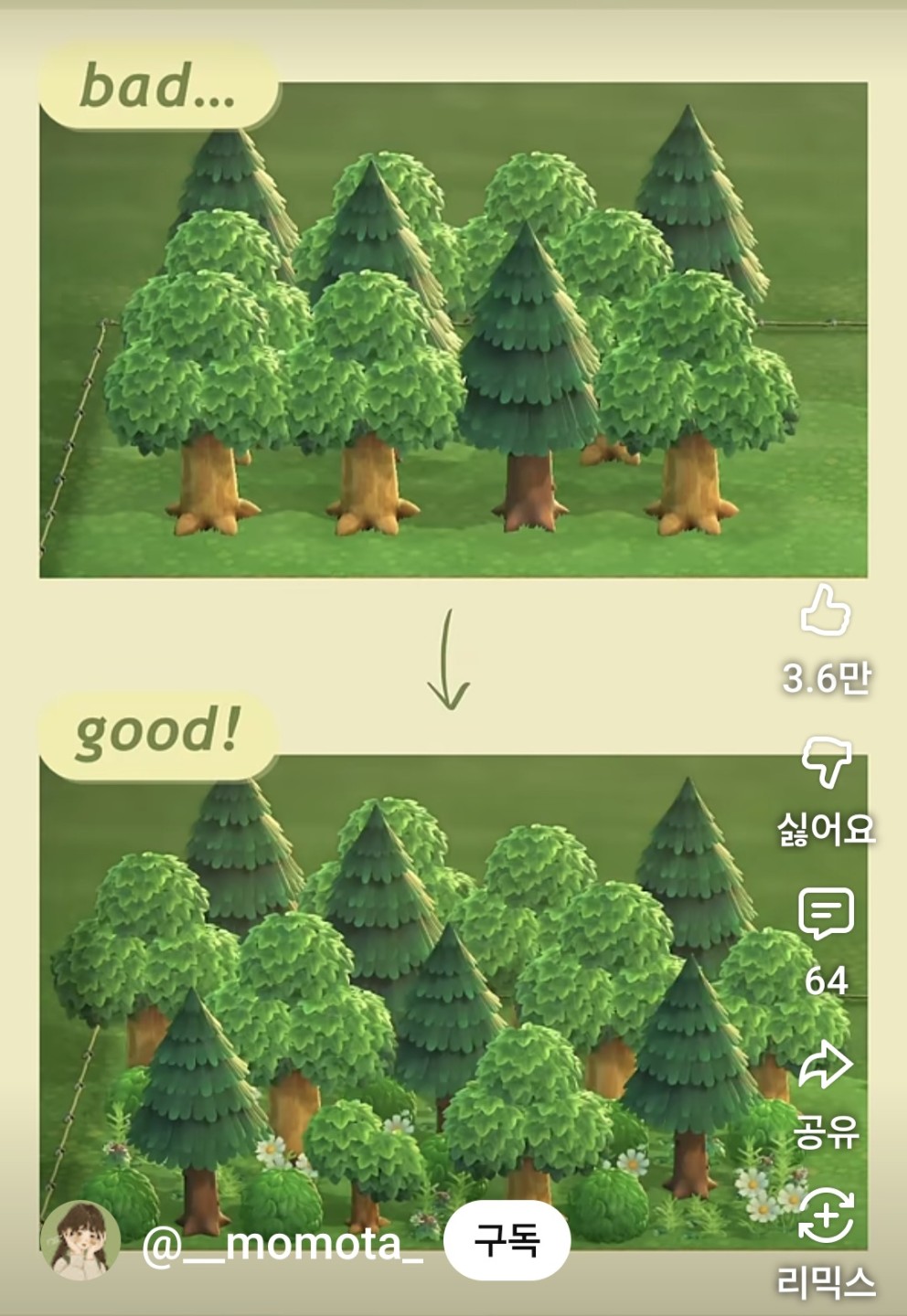Like this Short with thumbs up
Image resolution: width=907 pixels, height=1316 pixels.
[826, 610]
